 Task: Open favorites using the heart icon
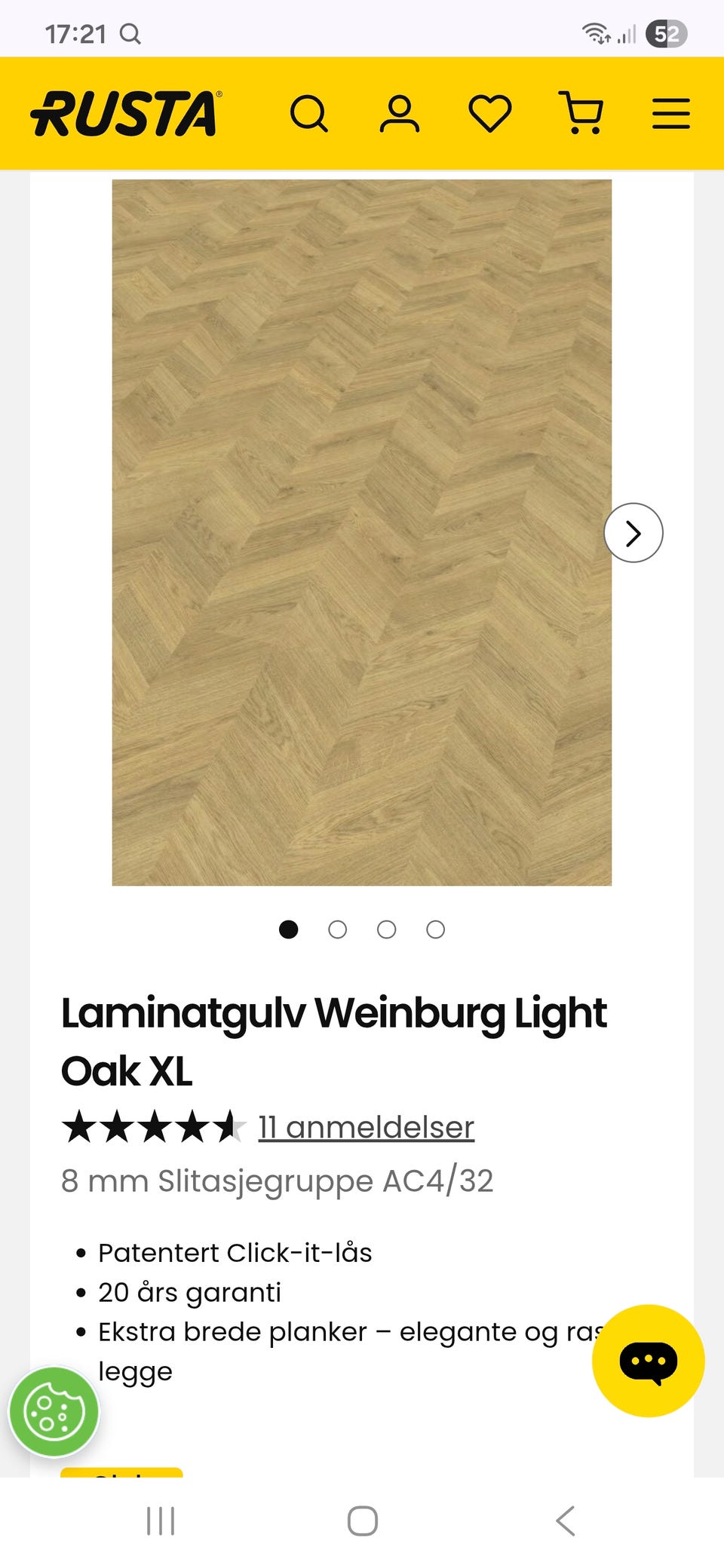[490, 114]
